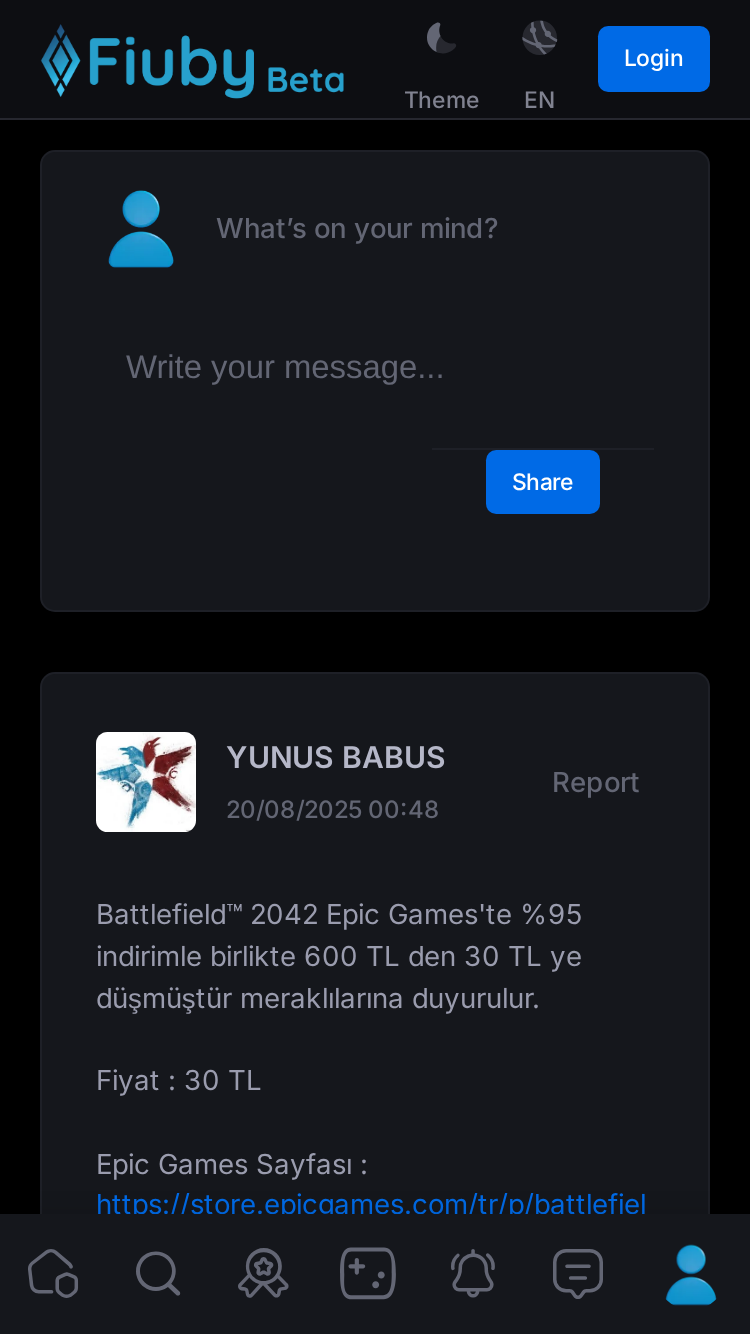Open the notifications bell tab
The width and height of the screenshot is (750, 1334).
tap(473, 1274)
